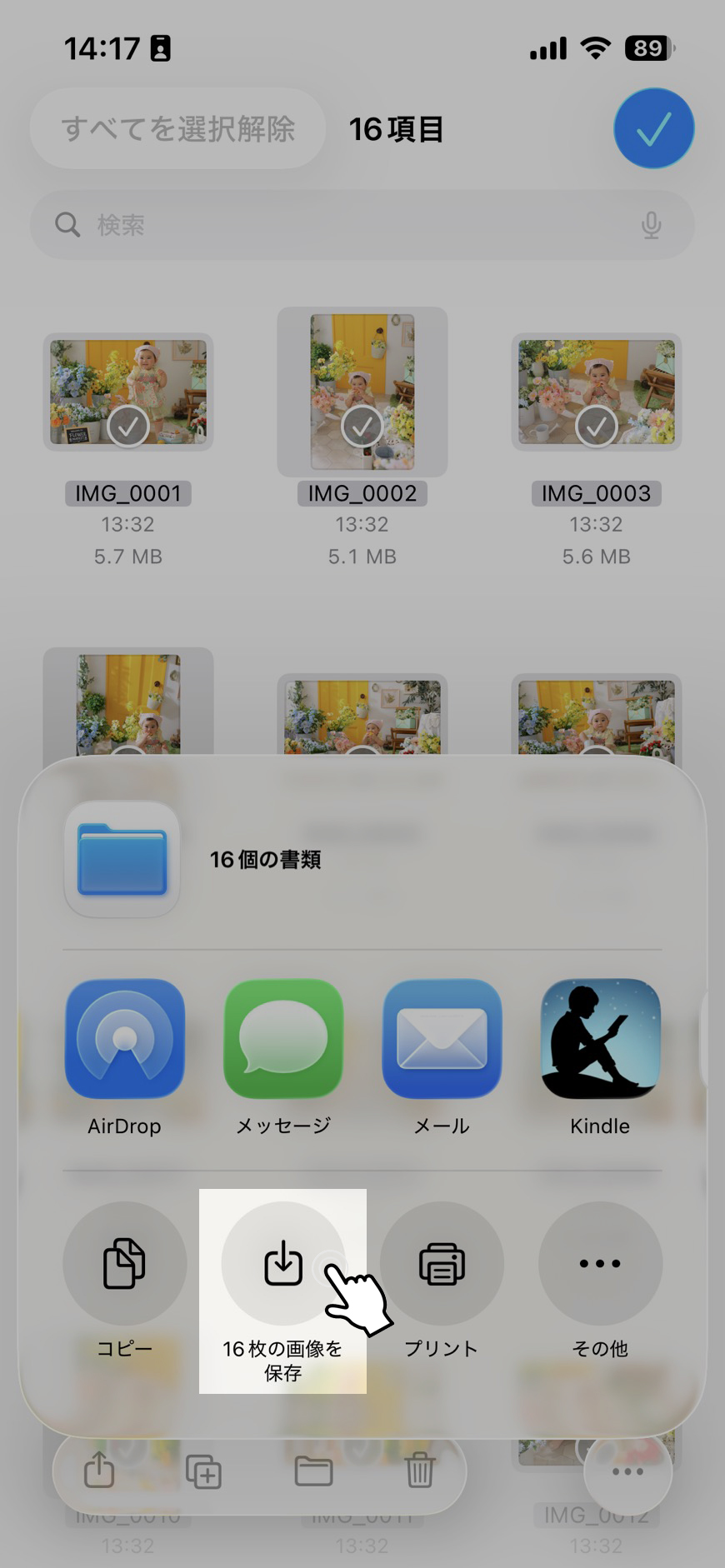
Task: Open その他 for more actions
Action: 600,1264
